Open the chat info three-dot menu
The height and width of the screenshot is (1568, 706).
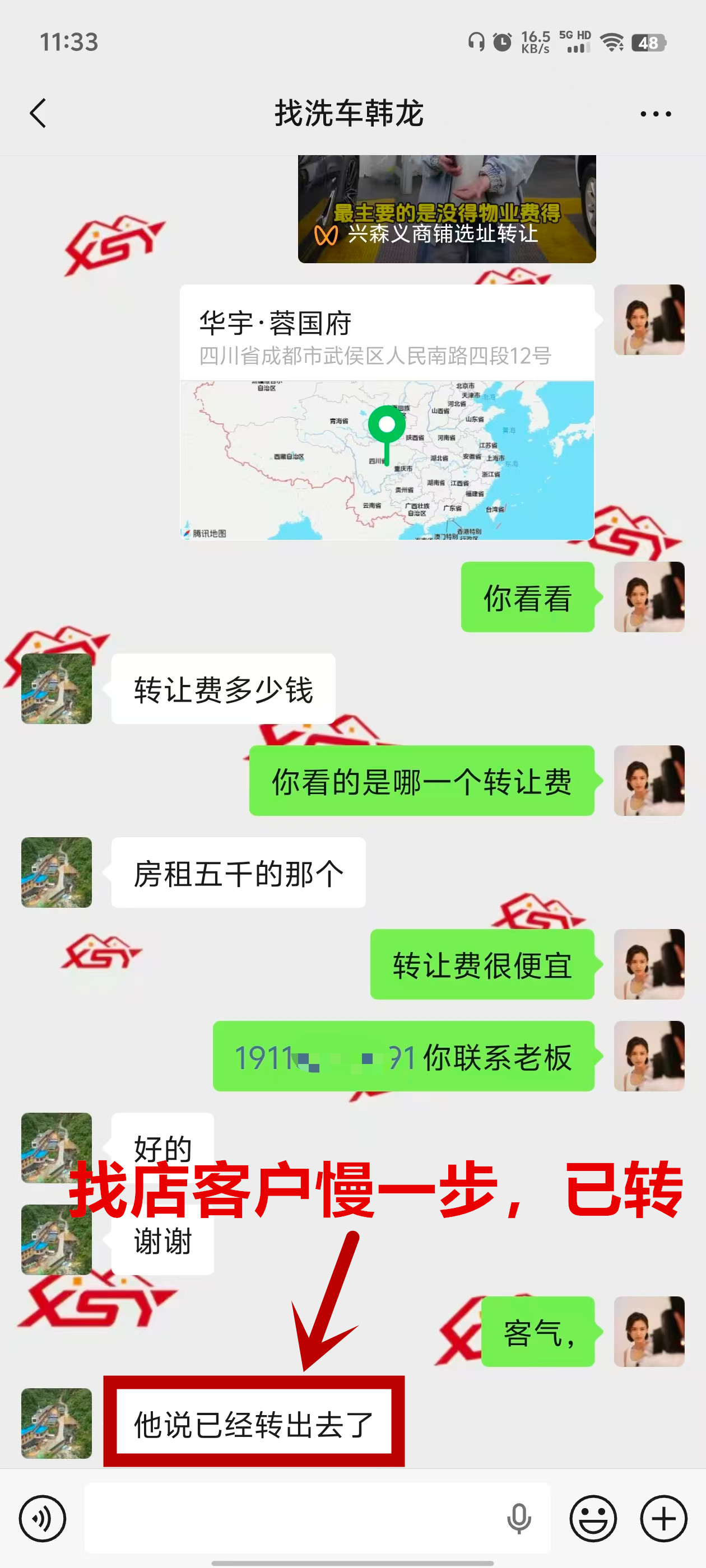pyautogui.click(x=656, y=114)
